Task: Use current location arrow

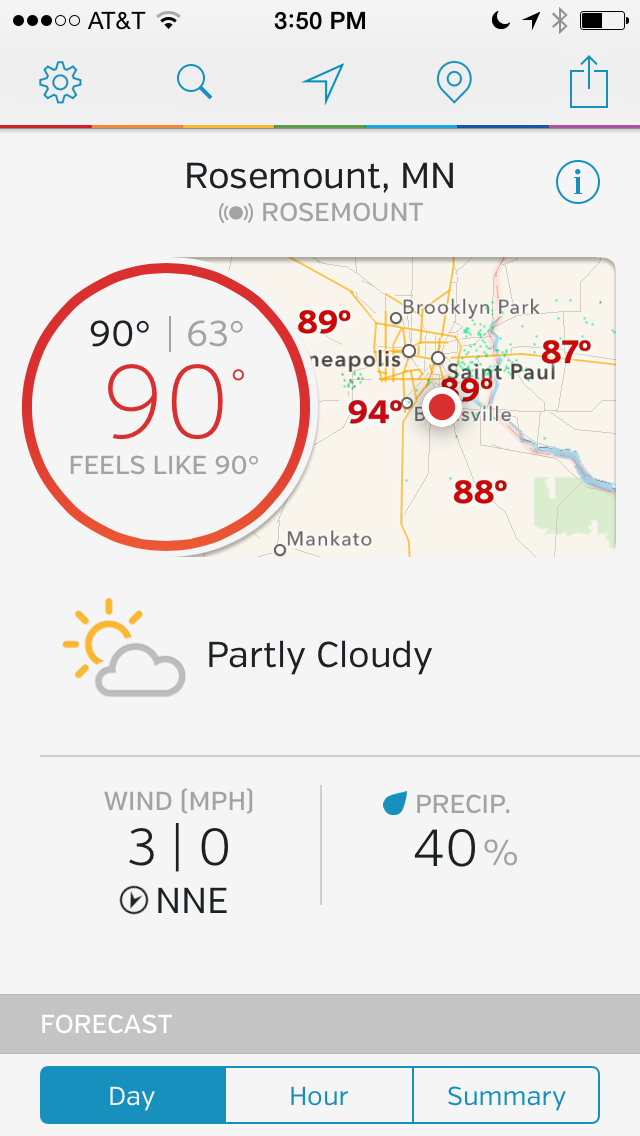Action: (323, 83)
